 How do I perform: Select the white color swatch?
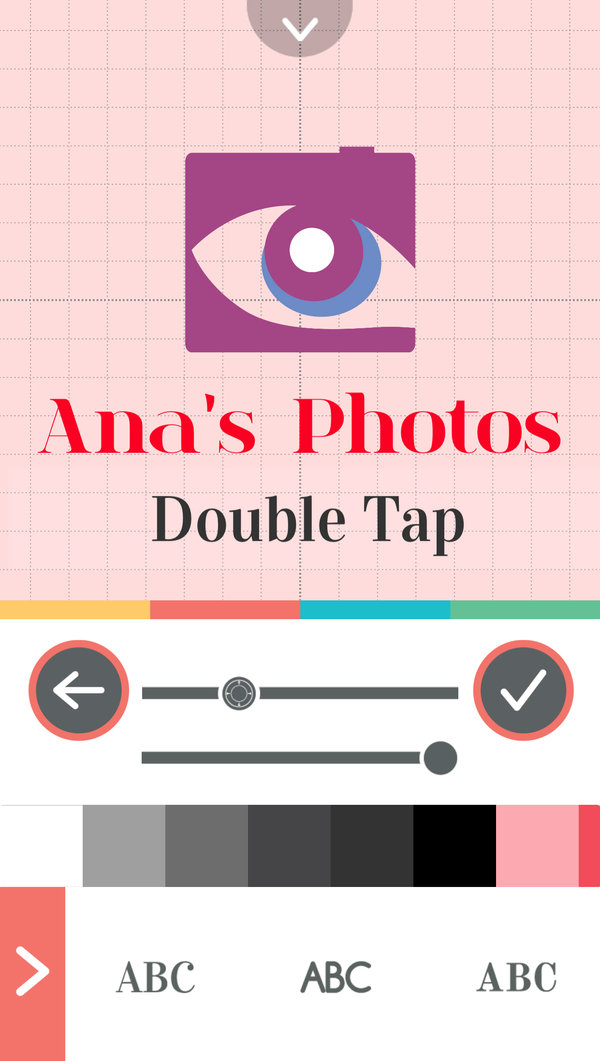(41, 846)
